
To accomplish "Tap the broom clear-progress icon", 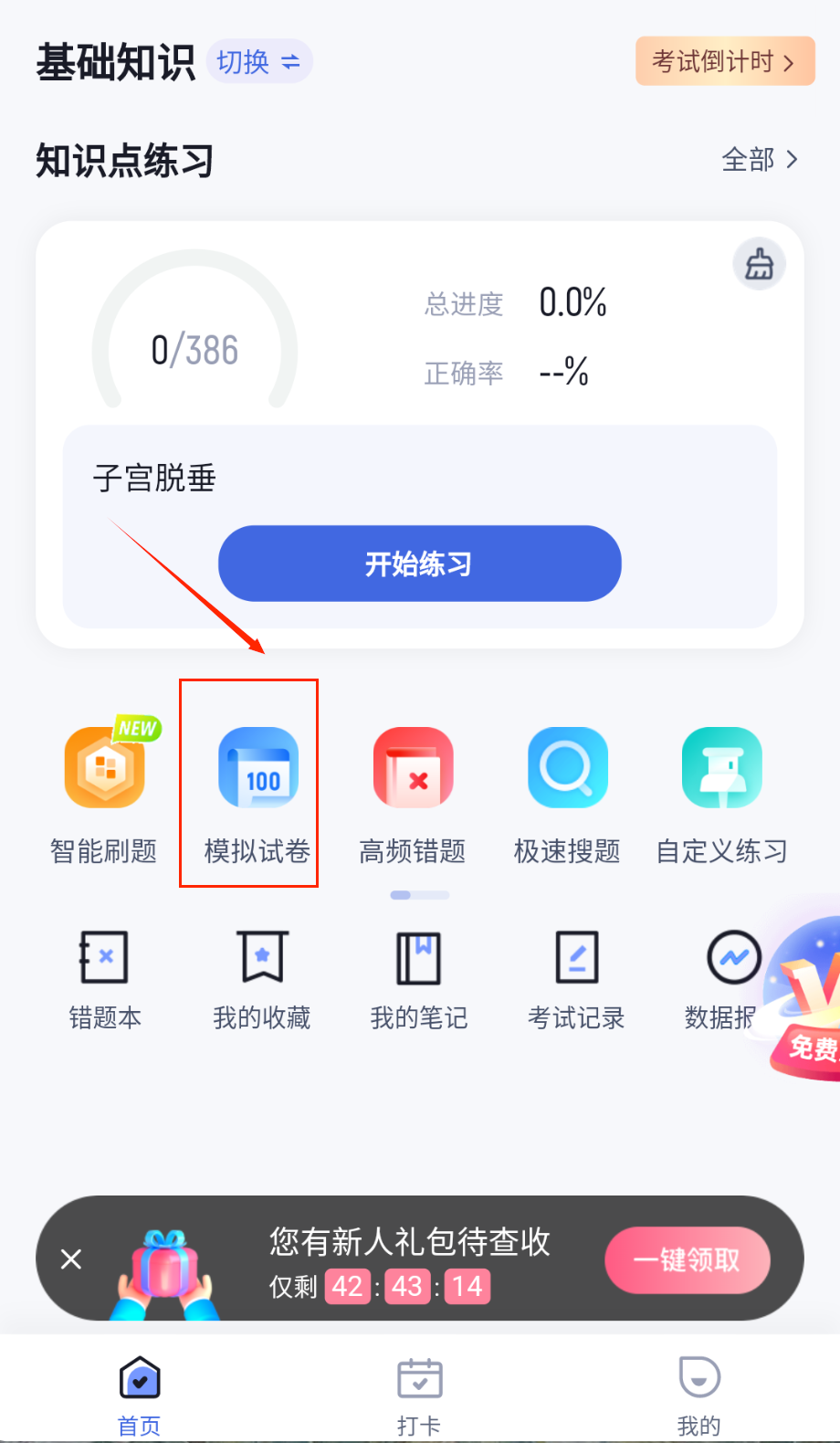I will click(x=759, y=265).
